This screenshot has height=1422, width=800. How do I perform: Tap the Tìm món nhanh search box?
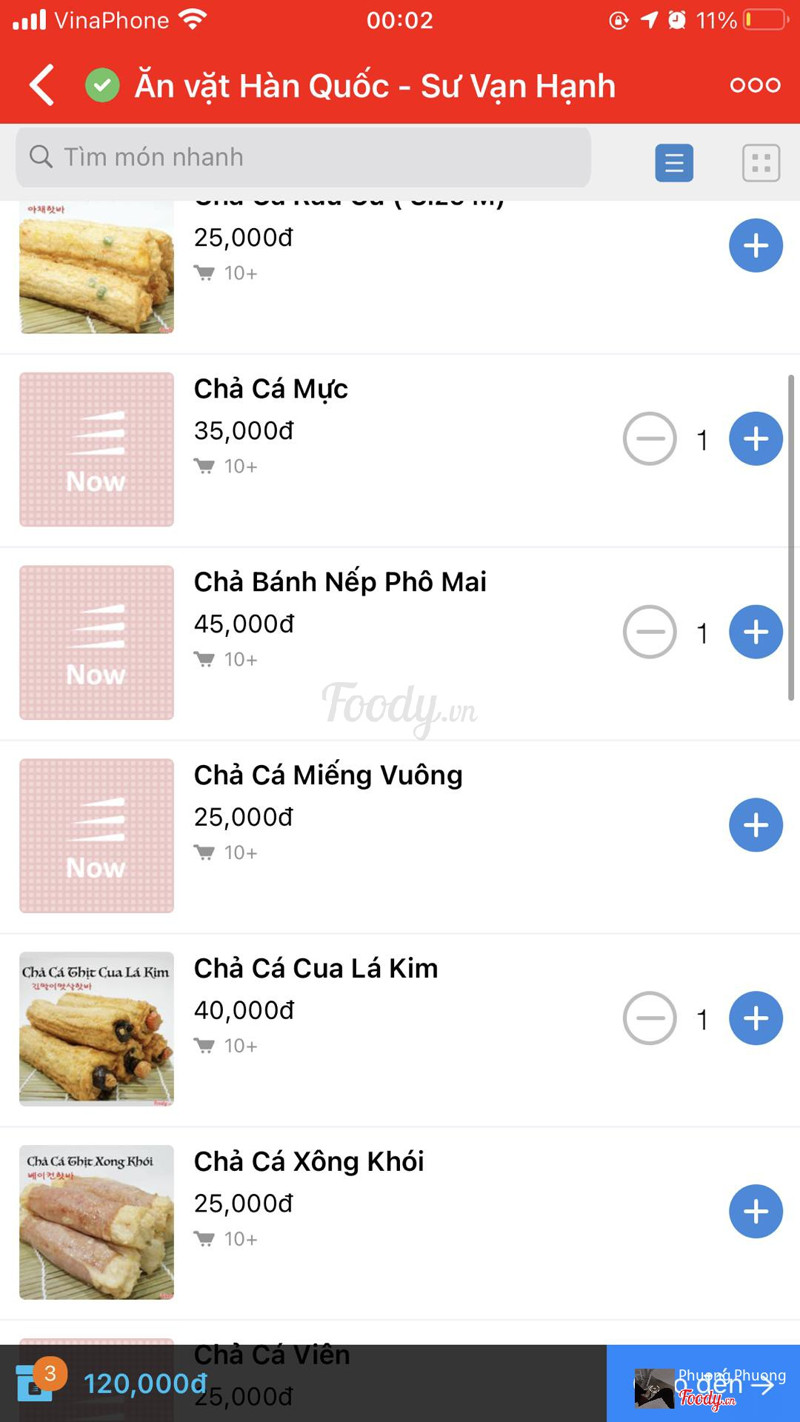[303, 158]
